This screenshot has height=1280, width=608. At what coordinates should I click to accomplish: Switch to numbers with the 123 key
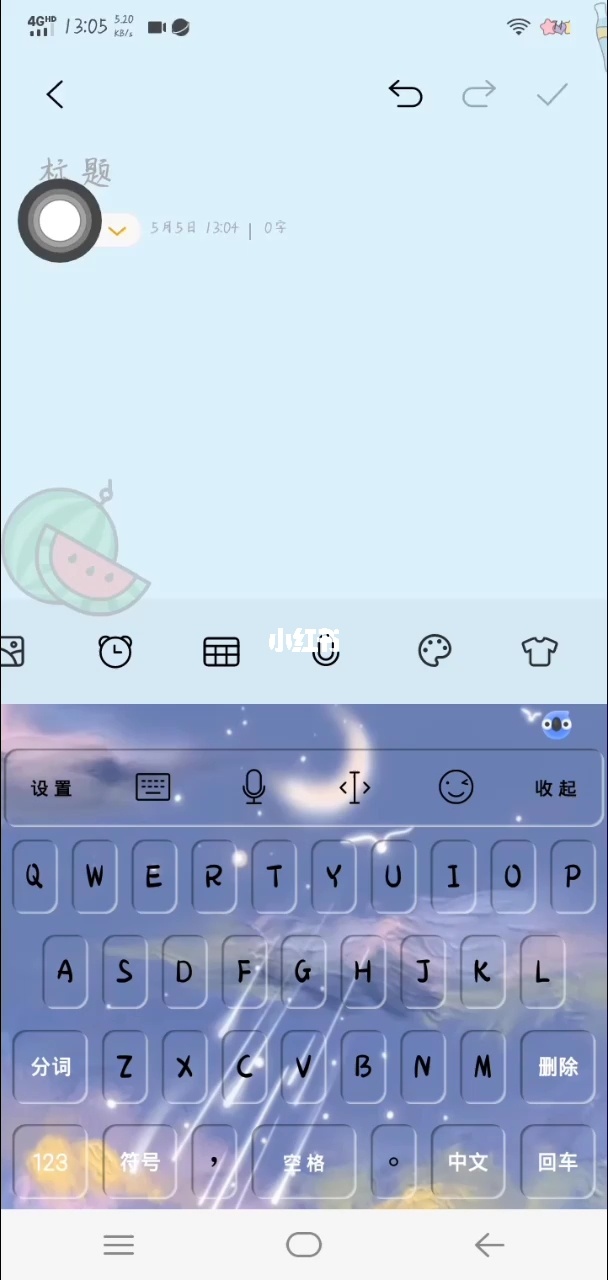pyautogui.click(x=50, y=1162)
